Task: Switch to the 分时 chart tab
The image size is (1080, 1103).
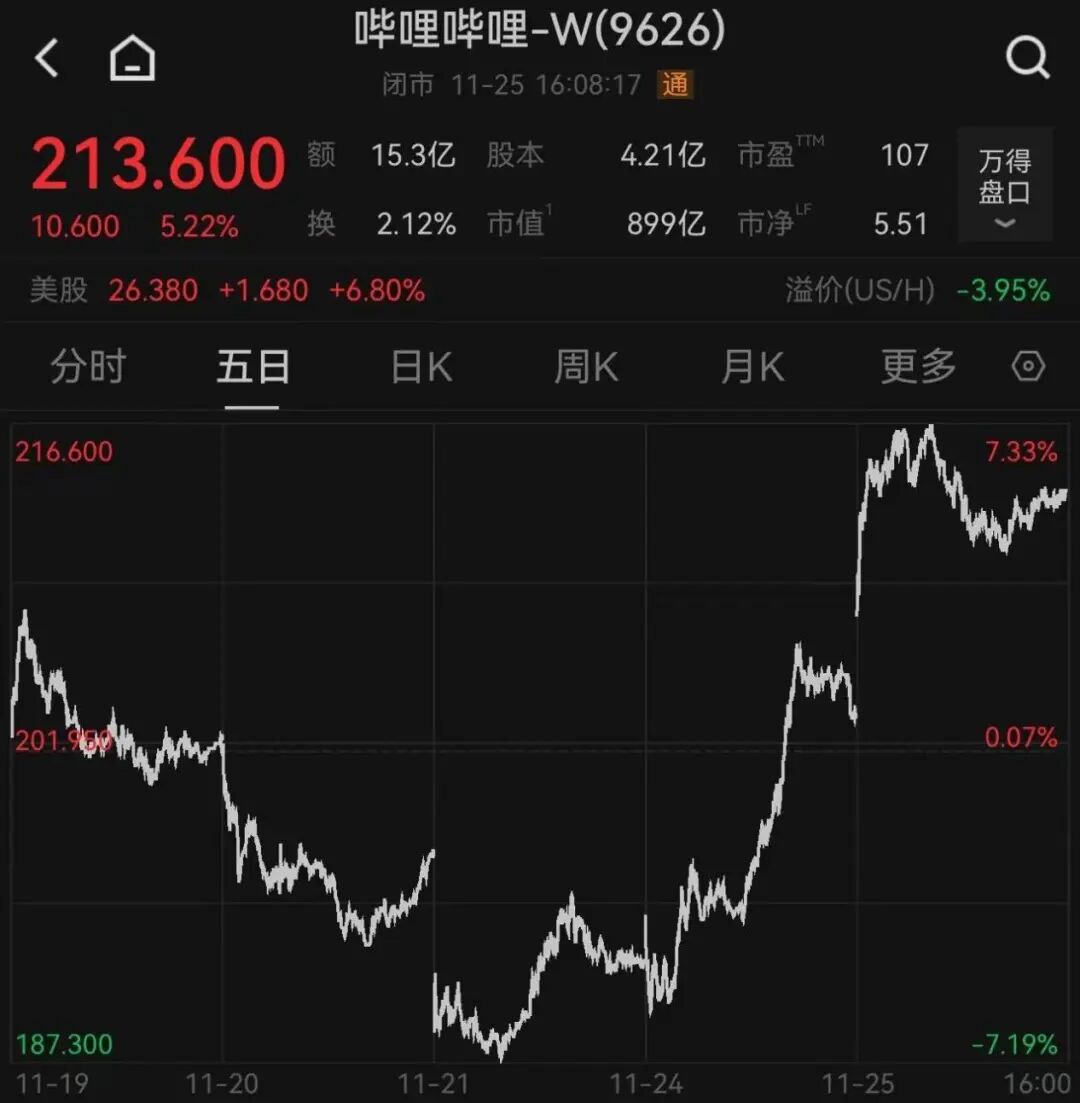Action: tap(88, 367)
